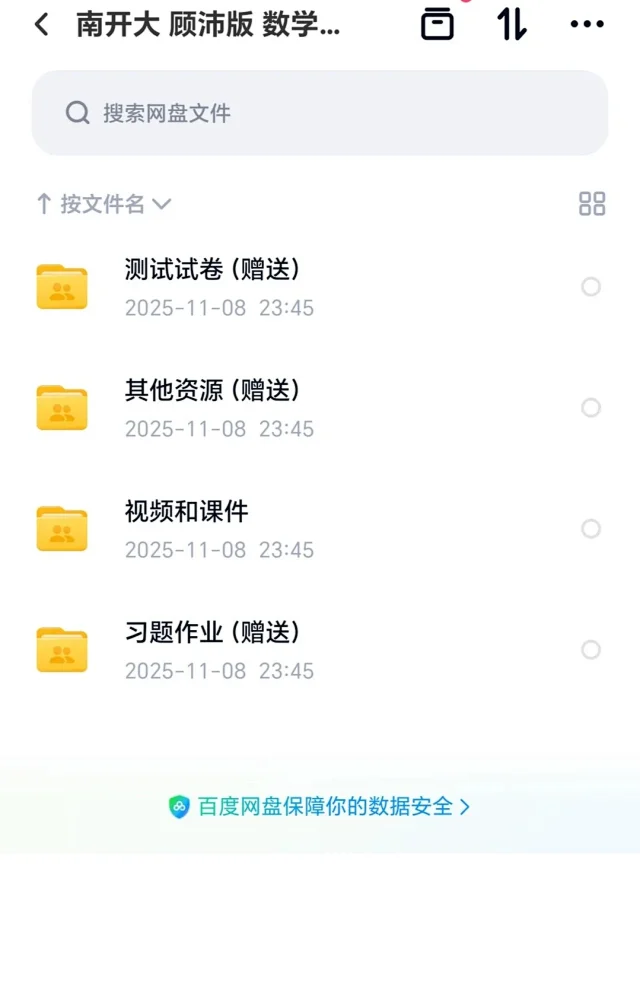Open the transfer list arrows icon

tap(512, 25)
